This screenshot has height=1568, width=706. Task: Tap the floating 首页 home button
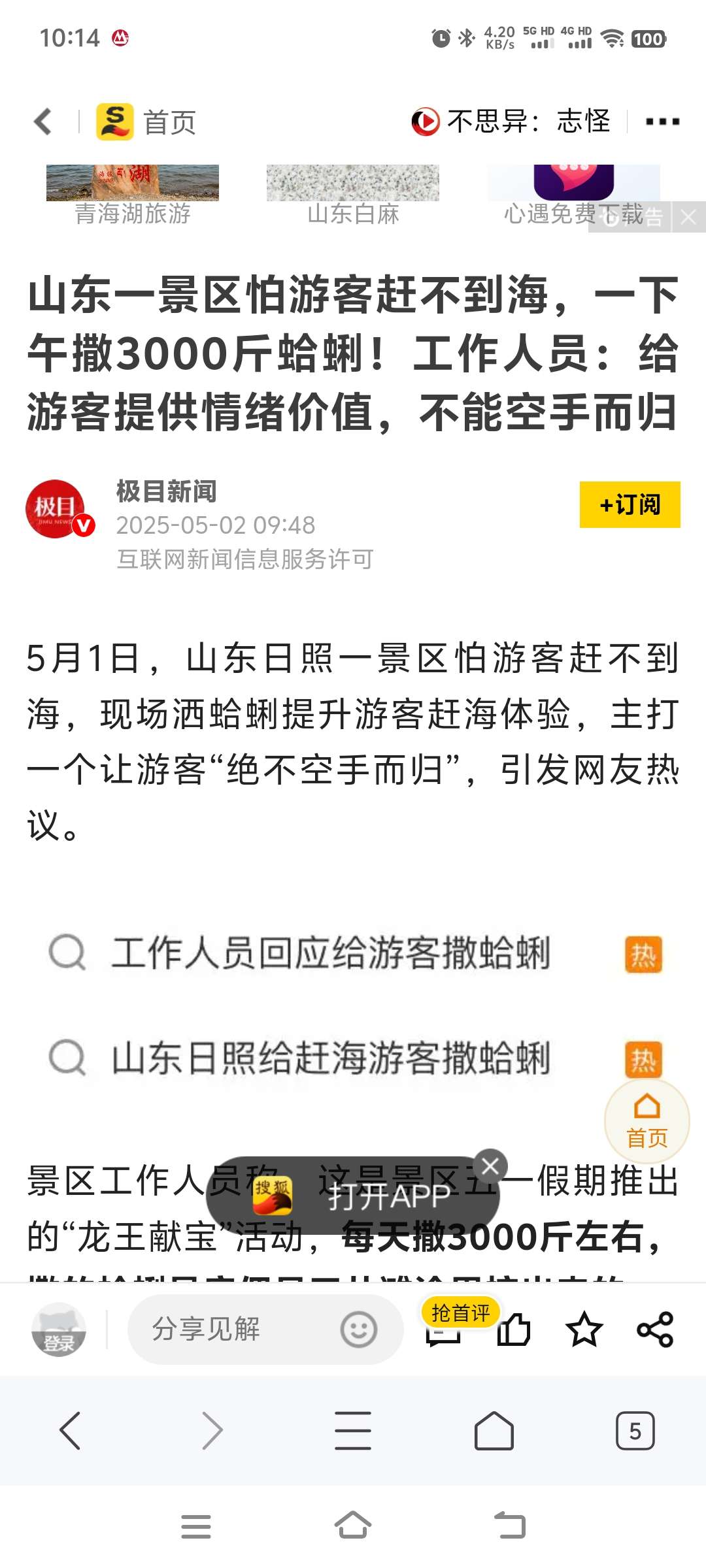tap(647, 1120)
